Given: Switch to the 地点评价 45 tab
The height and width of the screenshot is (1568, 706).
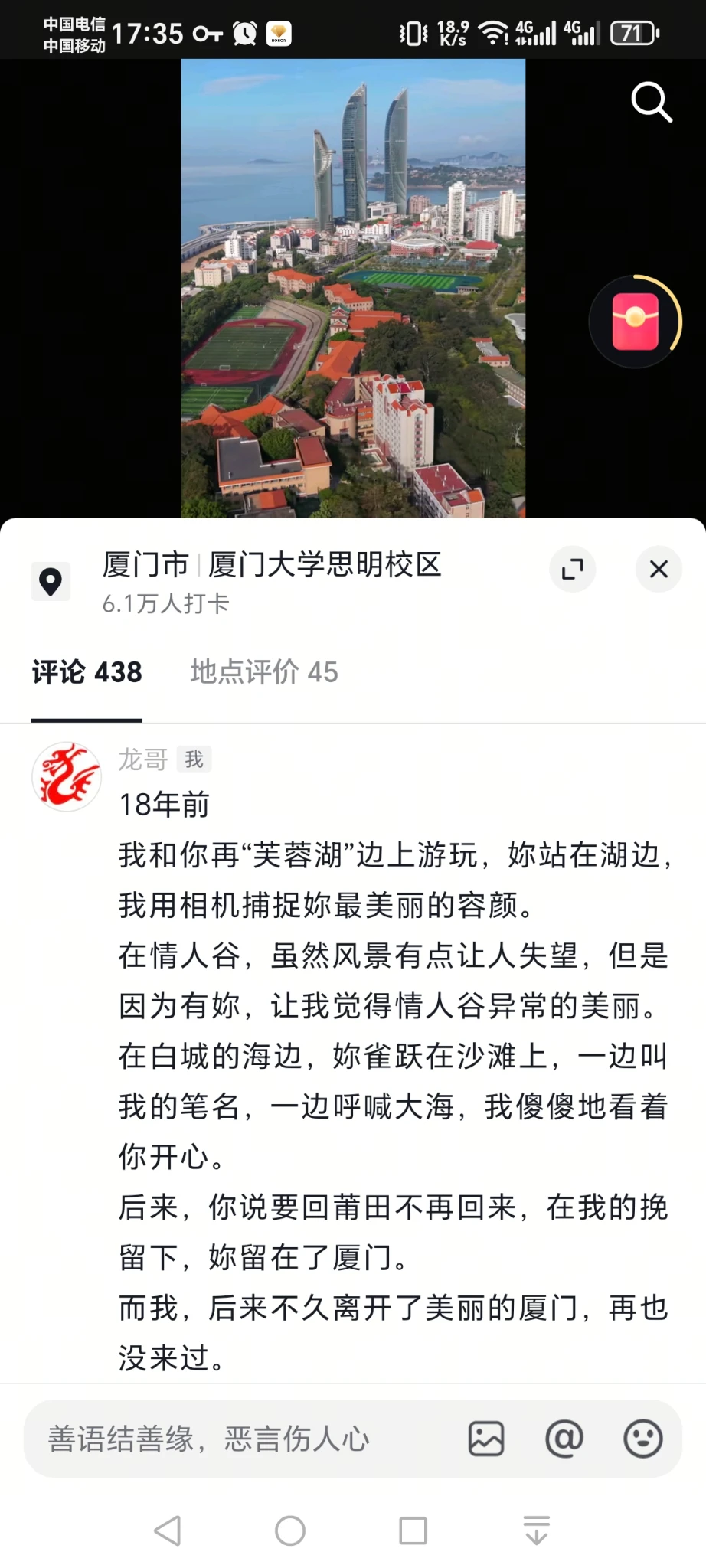Looking at the screenshot, I should 263,672.
